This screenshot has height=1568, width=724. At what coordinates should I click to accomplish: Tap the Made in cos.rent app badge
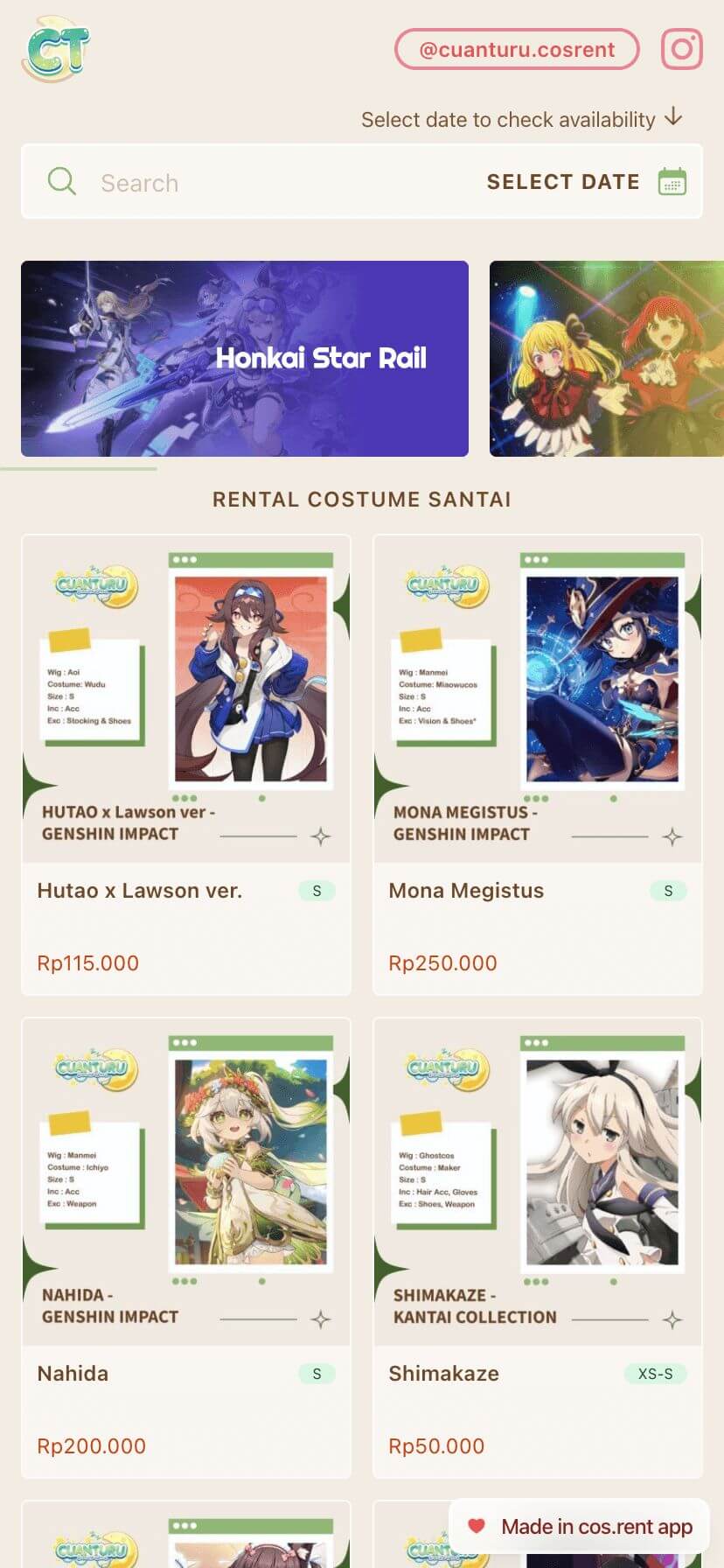tap(582, 1527)
